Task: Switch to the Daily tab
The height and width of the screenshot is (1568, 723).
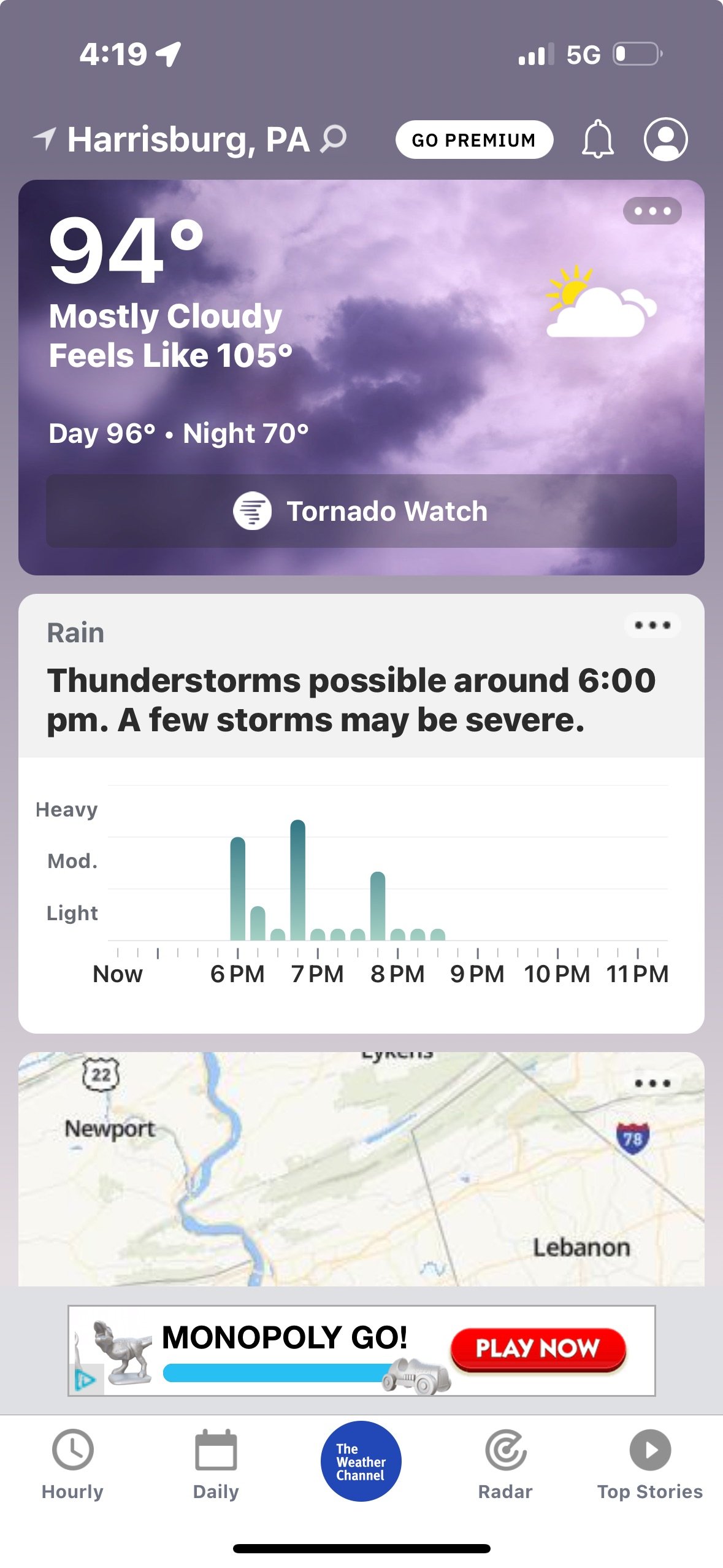Action: (216, 1464)
